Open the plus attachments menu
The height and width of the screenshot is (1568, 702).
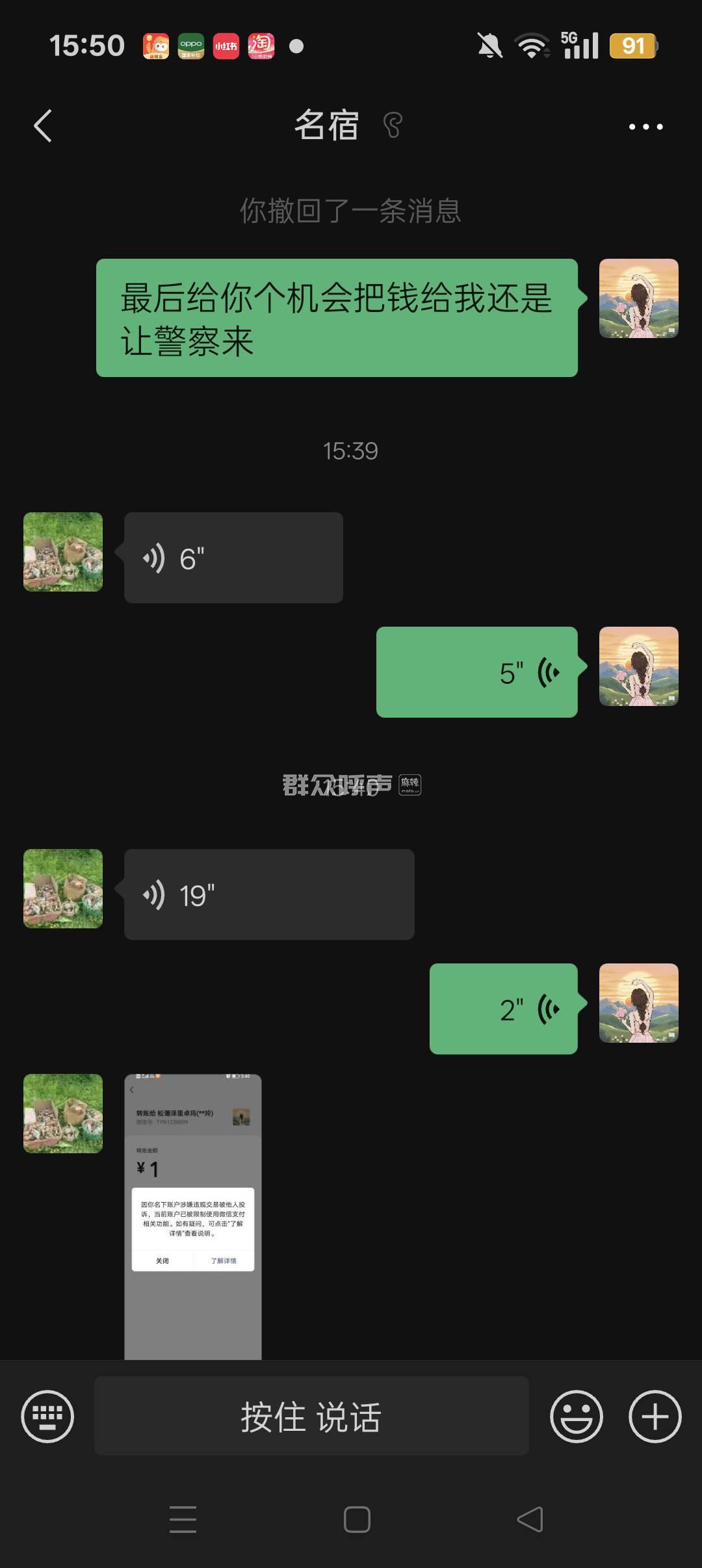(655, 1416)
